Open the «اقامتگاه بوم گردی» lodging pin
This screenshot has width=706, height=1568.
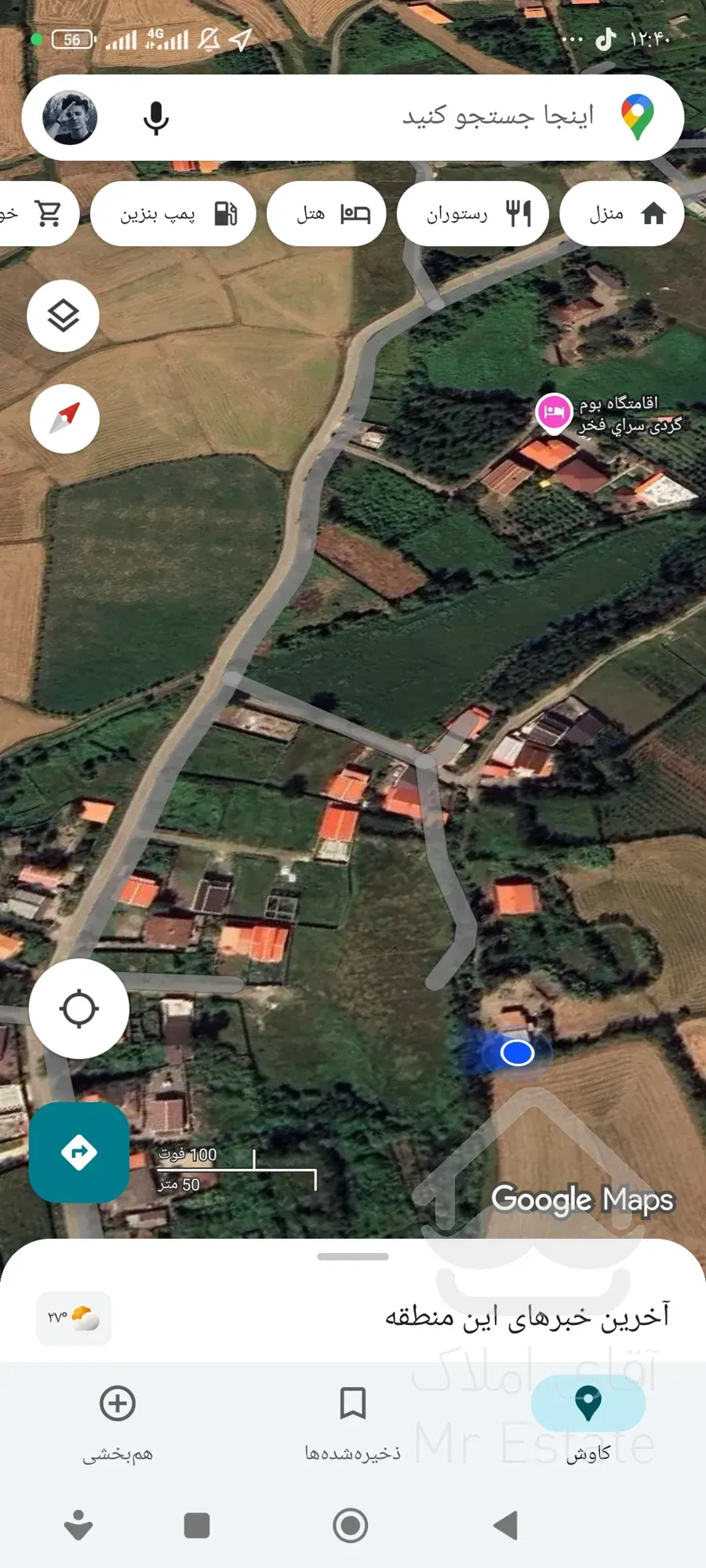pos(554,412)
